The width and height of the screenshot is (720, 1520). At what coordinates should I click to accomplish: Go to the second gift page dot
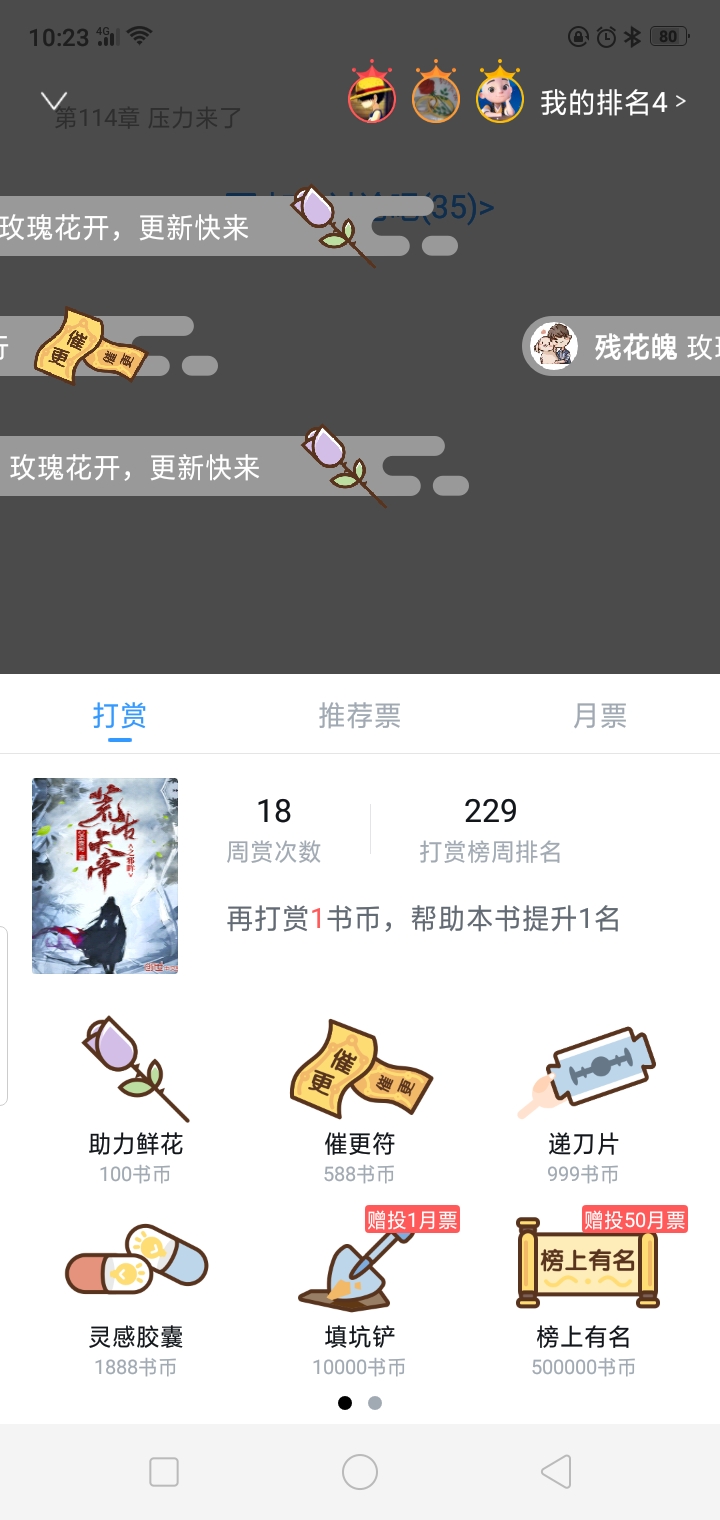(375, 1403)
